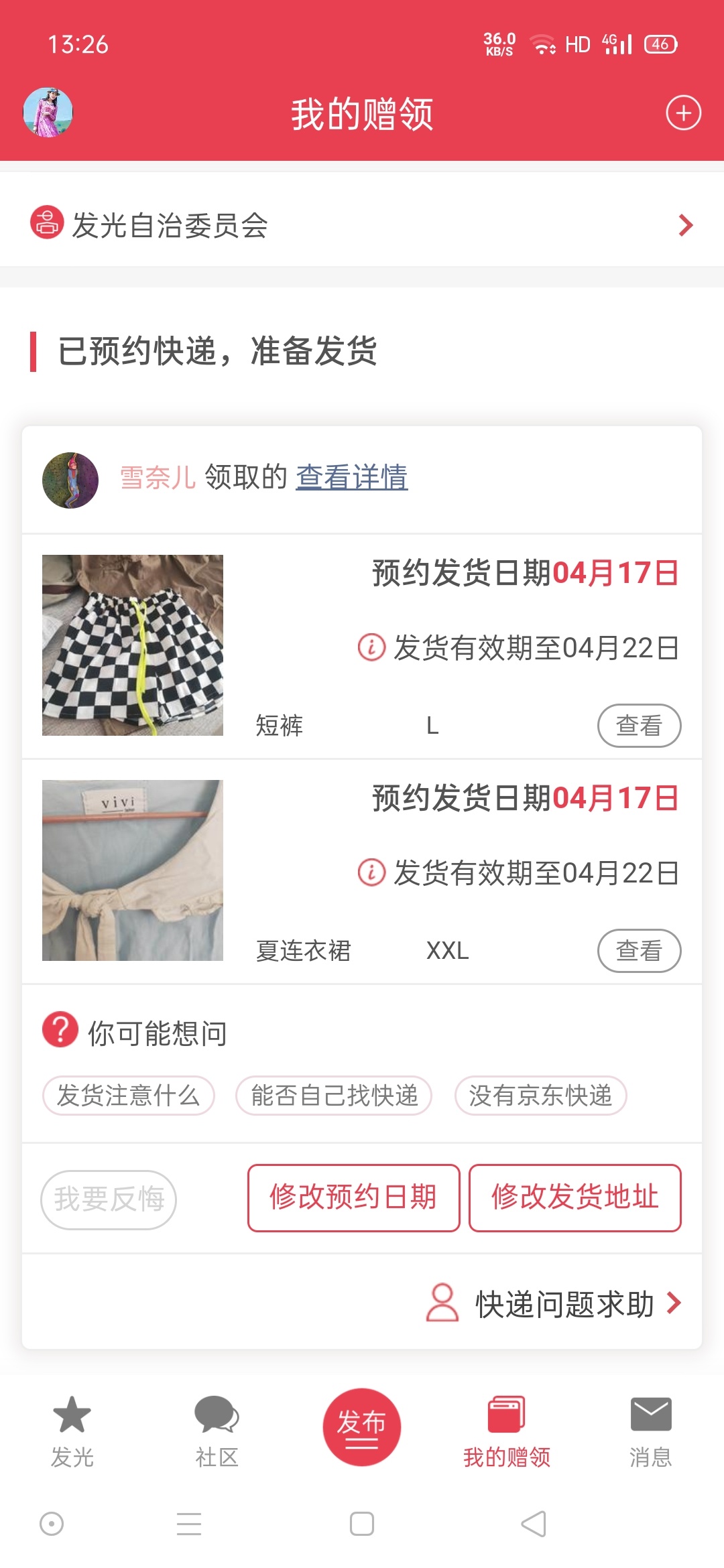Open the 夏连衣裙 item photo
The width and height of the screenshot is (724, 1568).
[133, 870]
